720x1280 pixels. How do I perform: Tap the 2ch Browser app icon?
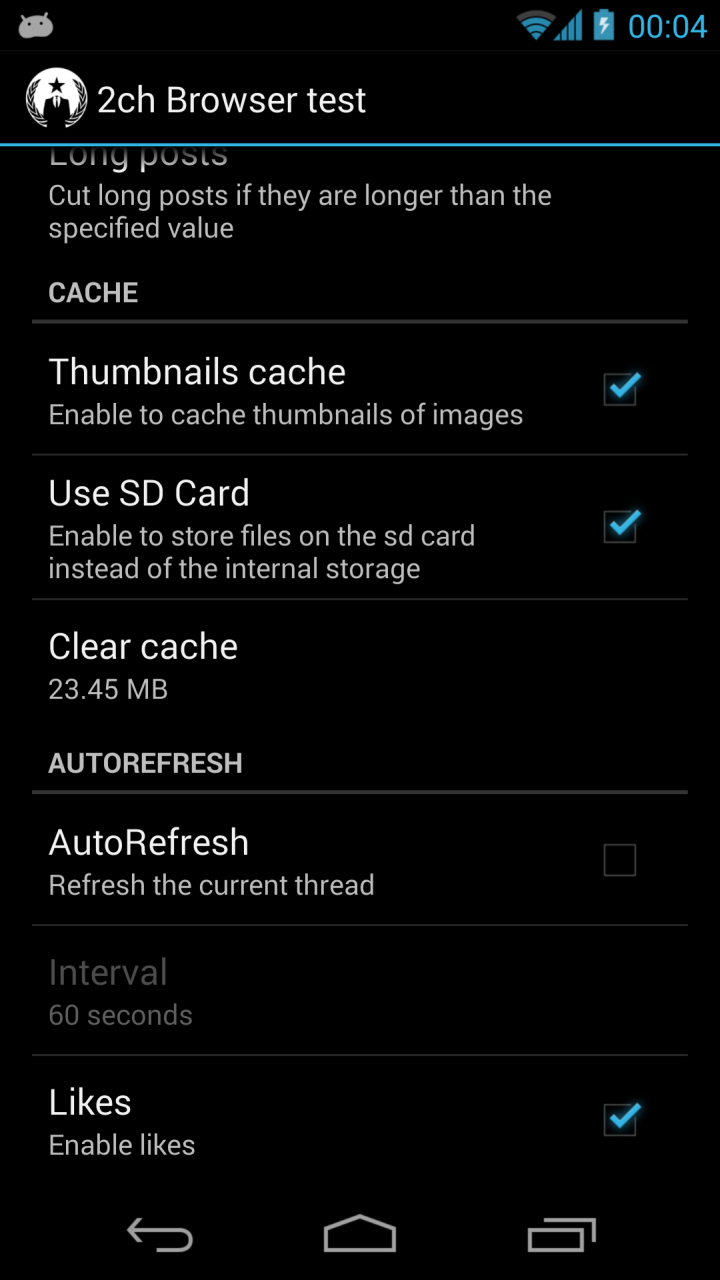[x=56, y=98]
